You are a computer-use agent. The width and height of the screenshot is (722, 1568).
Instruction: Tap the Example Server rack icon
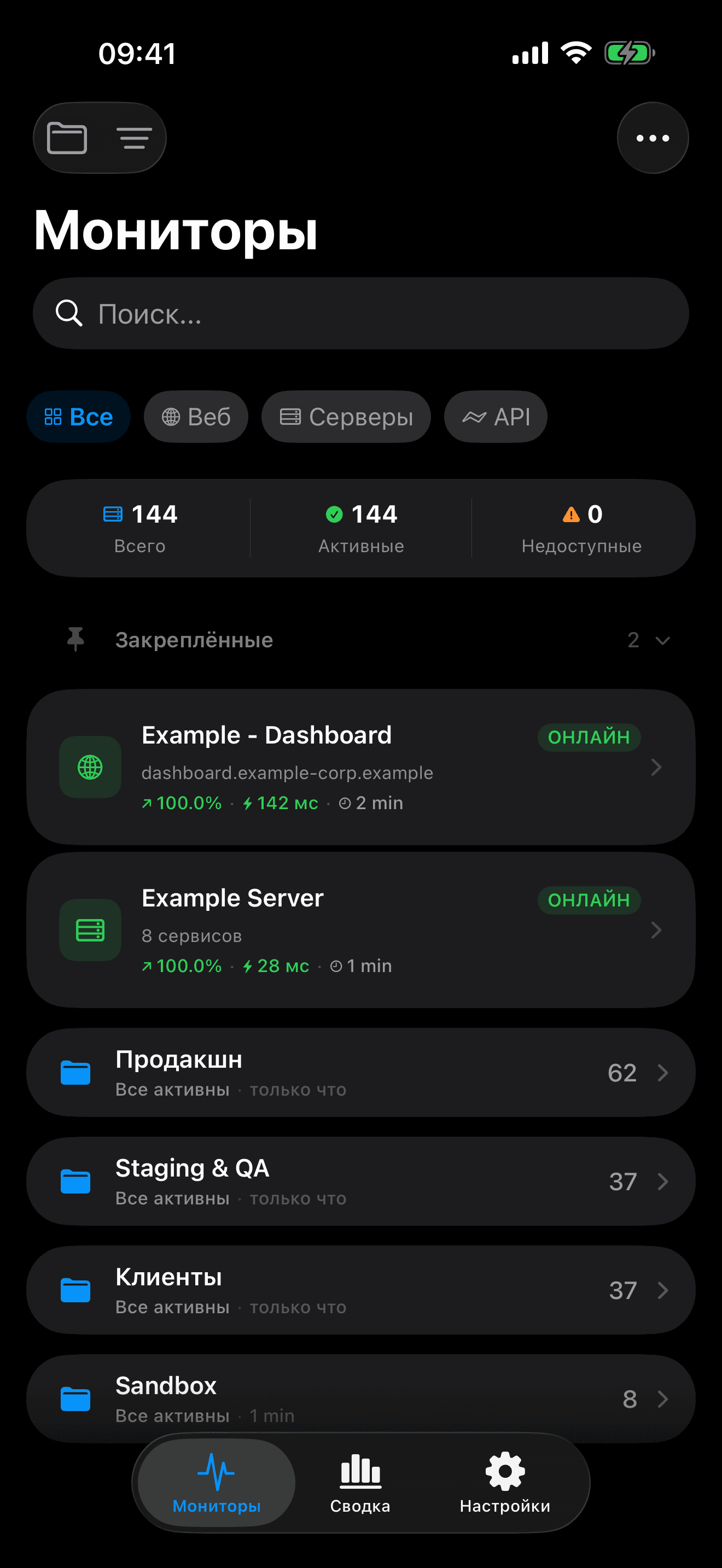[90, 930]
